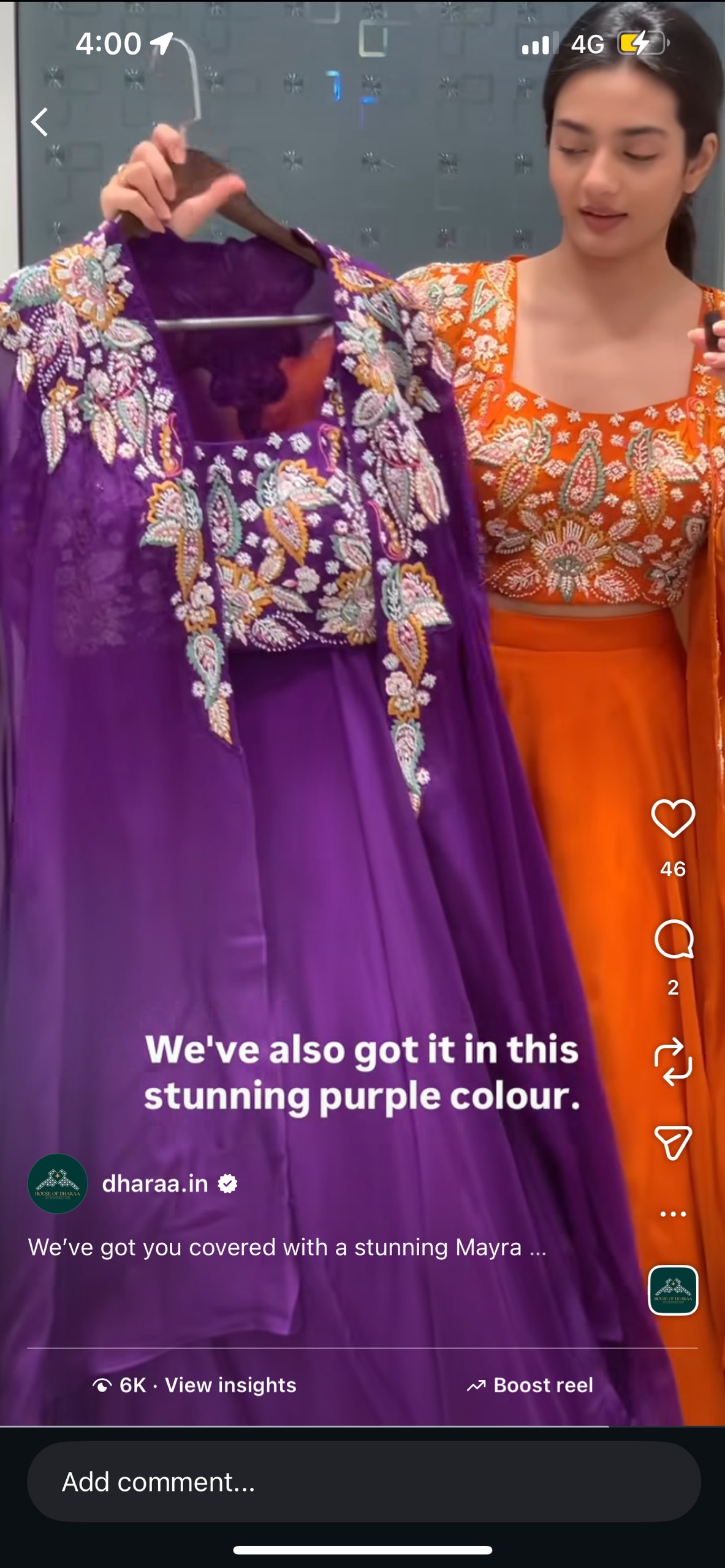Share the reel via the send icon
Image resolution: width=725 pixels, height=1568 pixels.
[673, 1142]
